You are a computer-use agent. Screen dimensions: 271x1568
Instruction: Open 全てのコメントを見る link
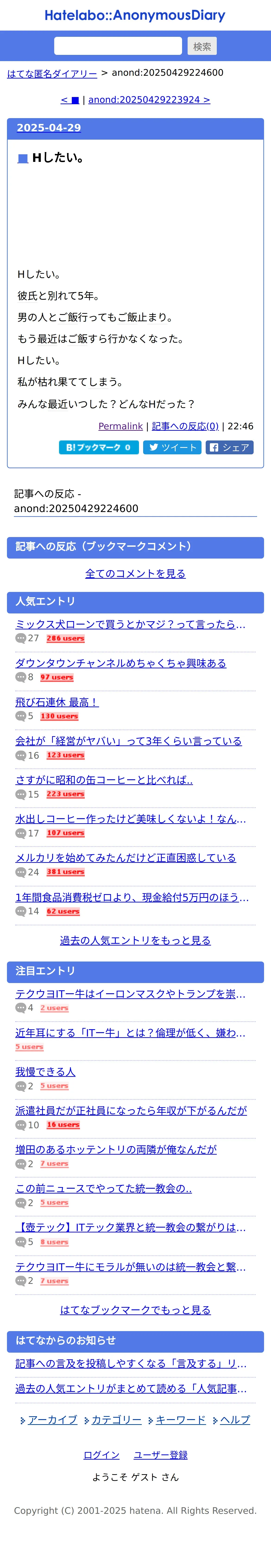(x=135, y=573)
